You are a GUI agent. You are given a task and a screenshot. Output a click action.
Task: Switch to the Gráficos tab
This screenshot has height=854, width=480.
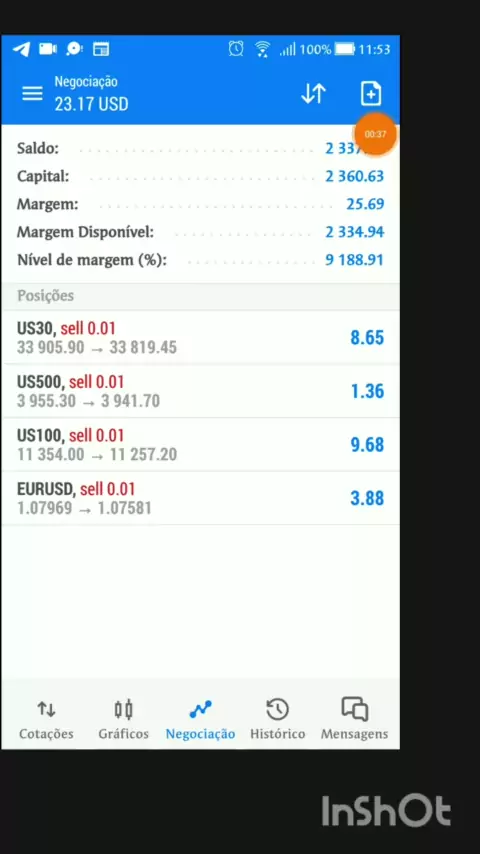coord(124,719)
